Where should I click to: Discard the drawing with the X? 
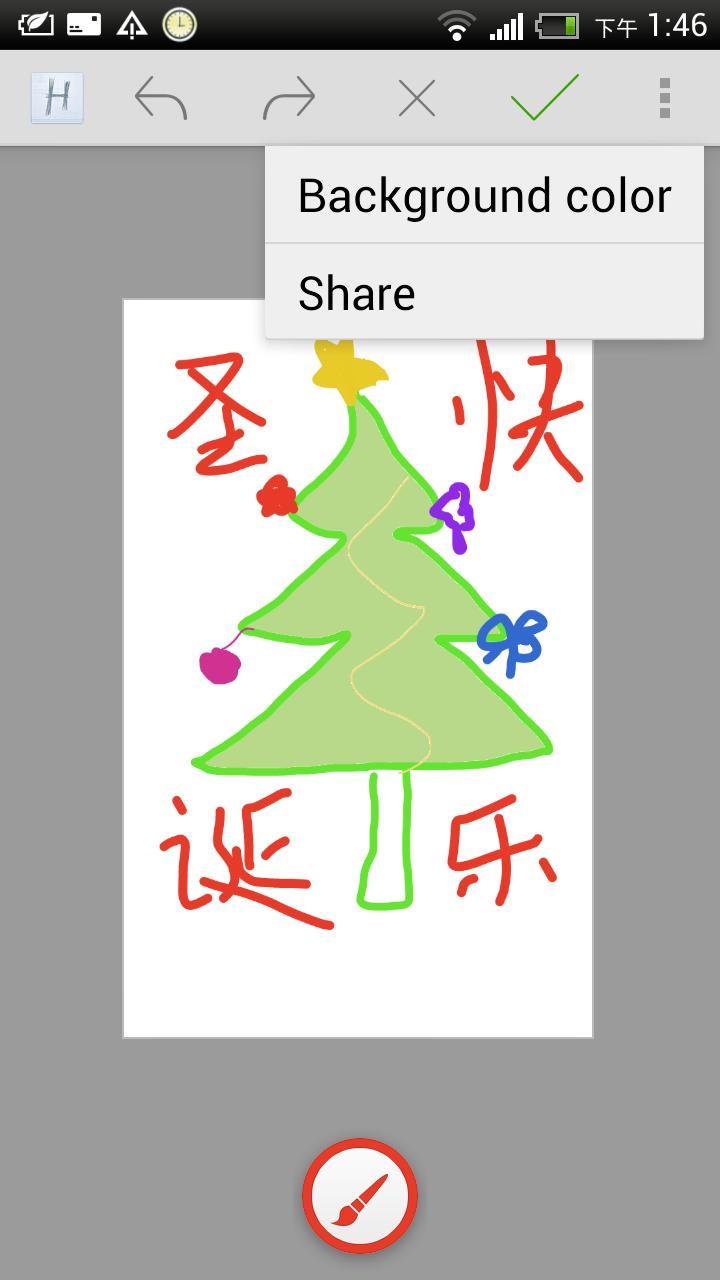point(416,98)
